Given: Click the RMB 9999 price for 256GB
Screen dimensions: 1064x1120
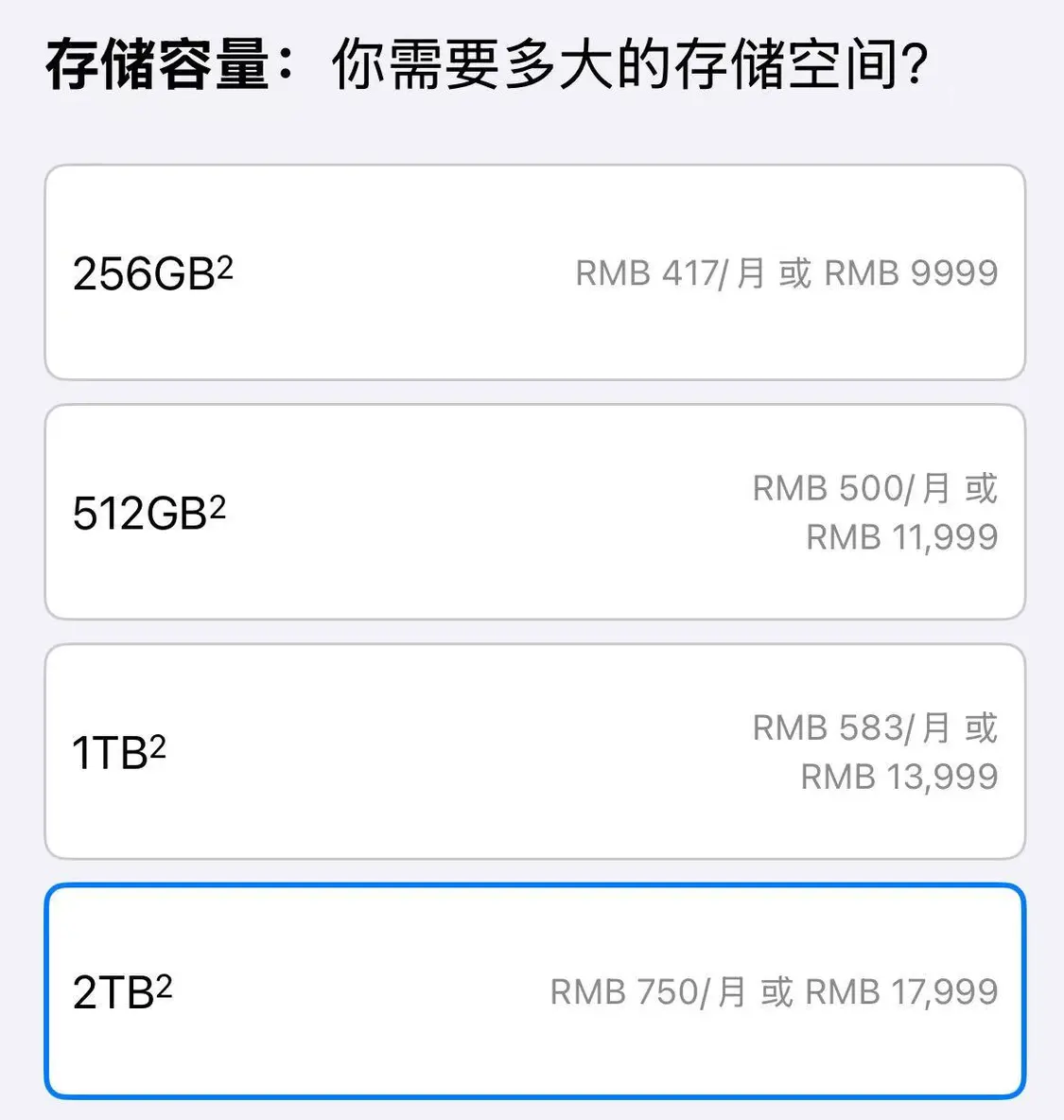Looking at the screenshot, I should (x=913, y=273).
